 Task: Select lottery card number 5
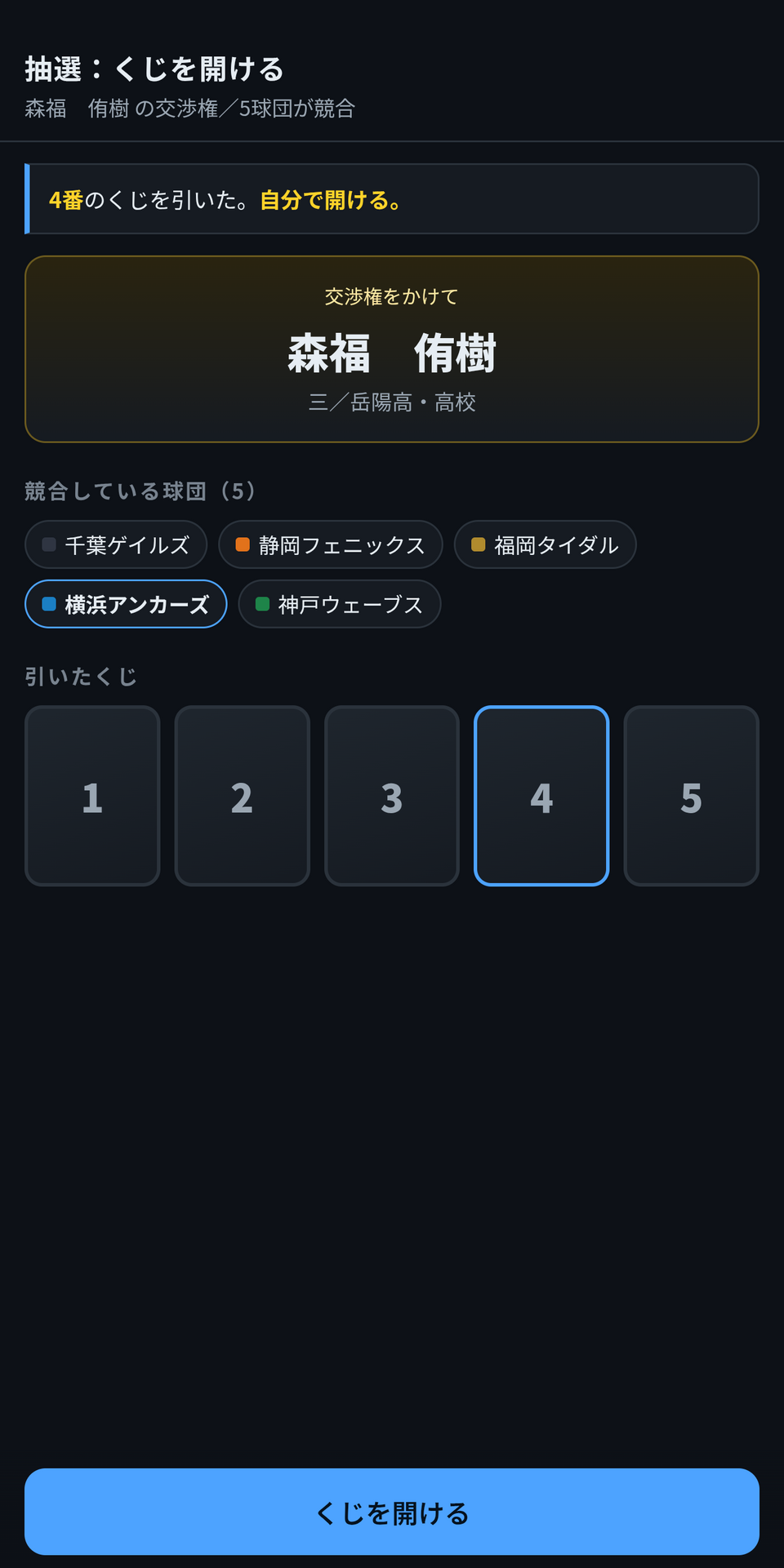pyautogui.click(x=692, y=796)
